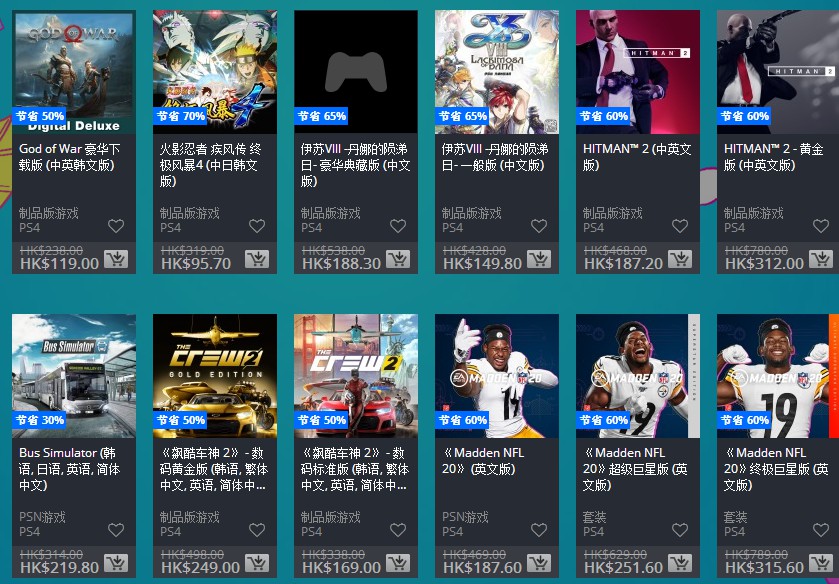Open 伊苏VIII 一般版 product card
This screenshot has width=839, height=584.
(x=496, y=72)
